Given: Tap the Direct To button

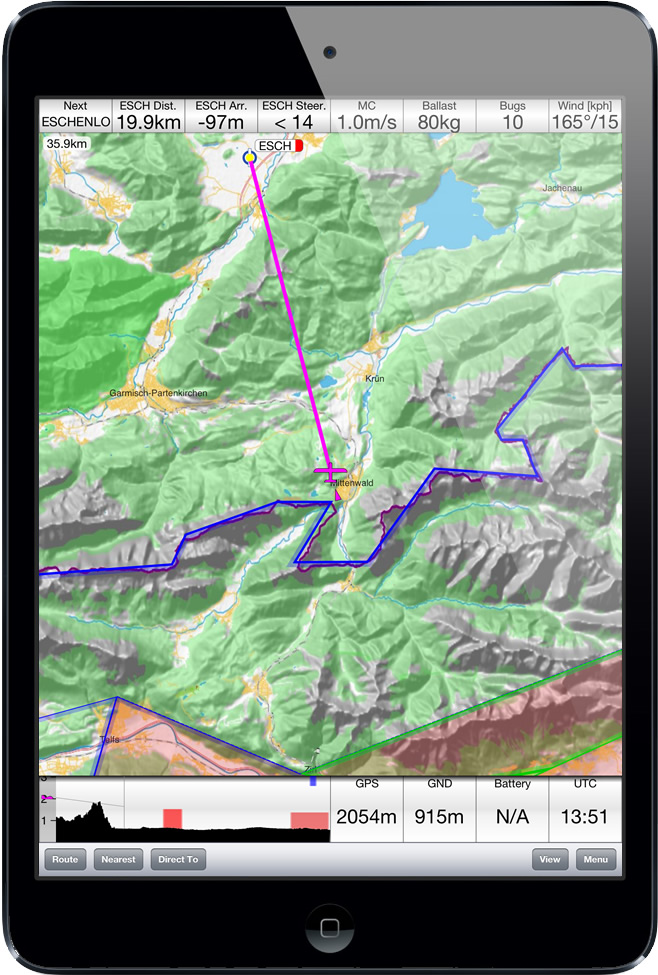Looking at the screenshot, I should [x=178, y=859].
